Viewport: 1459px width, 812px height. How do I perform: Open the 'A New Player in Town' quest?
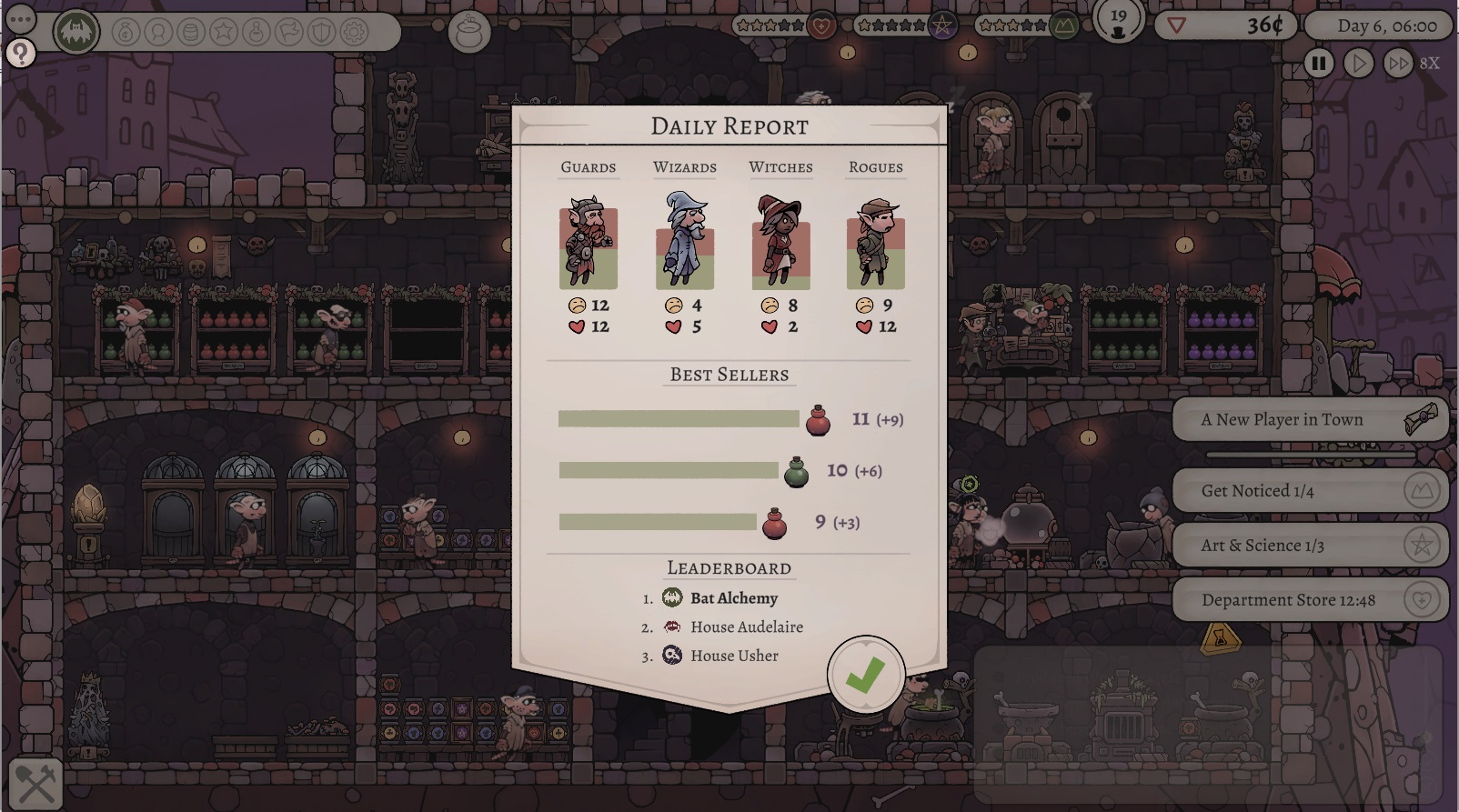point(1309,419)
